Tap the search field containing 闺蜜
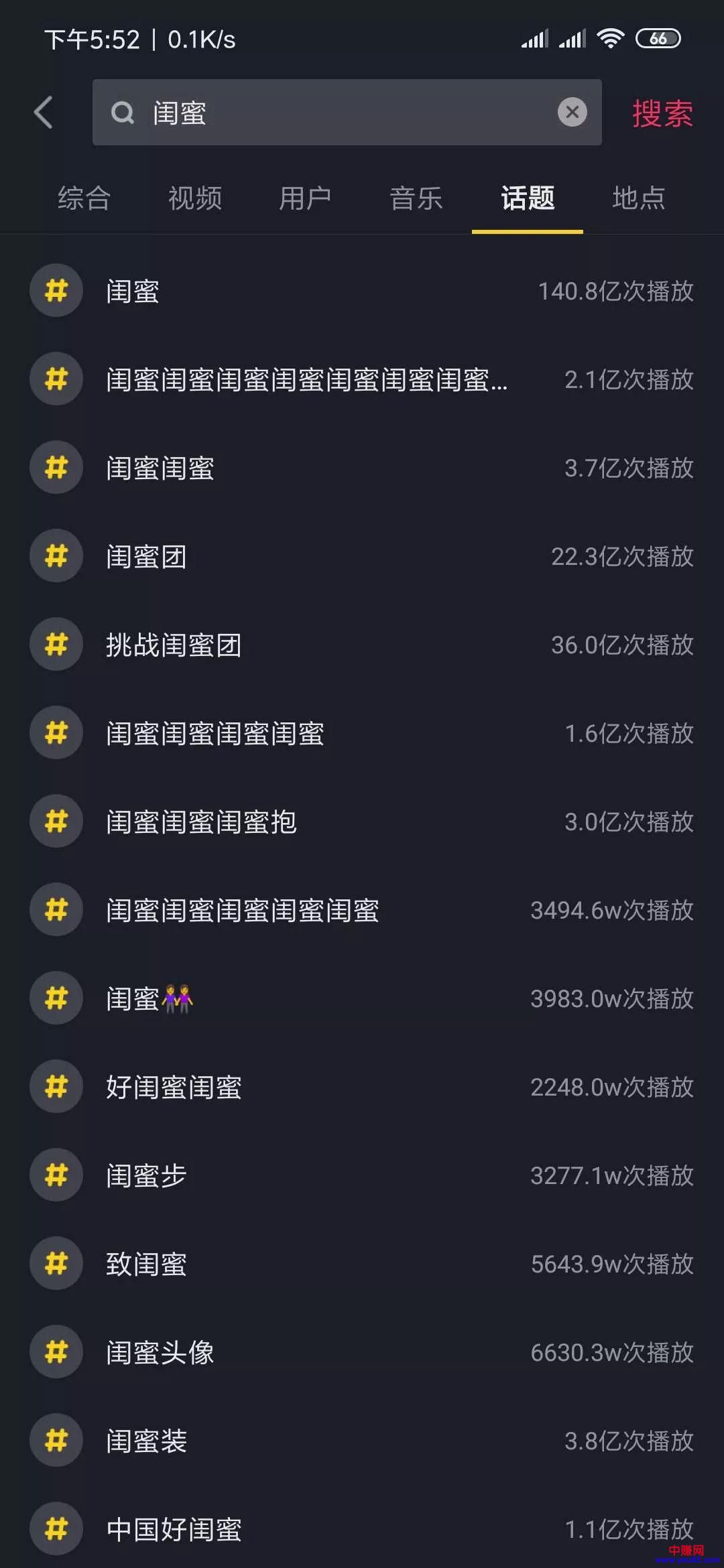The image size is (724, 1568). (335, 113)
